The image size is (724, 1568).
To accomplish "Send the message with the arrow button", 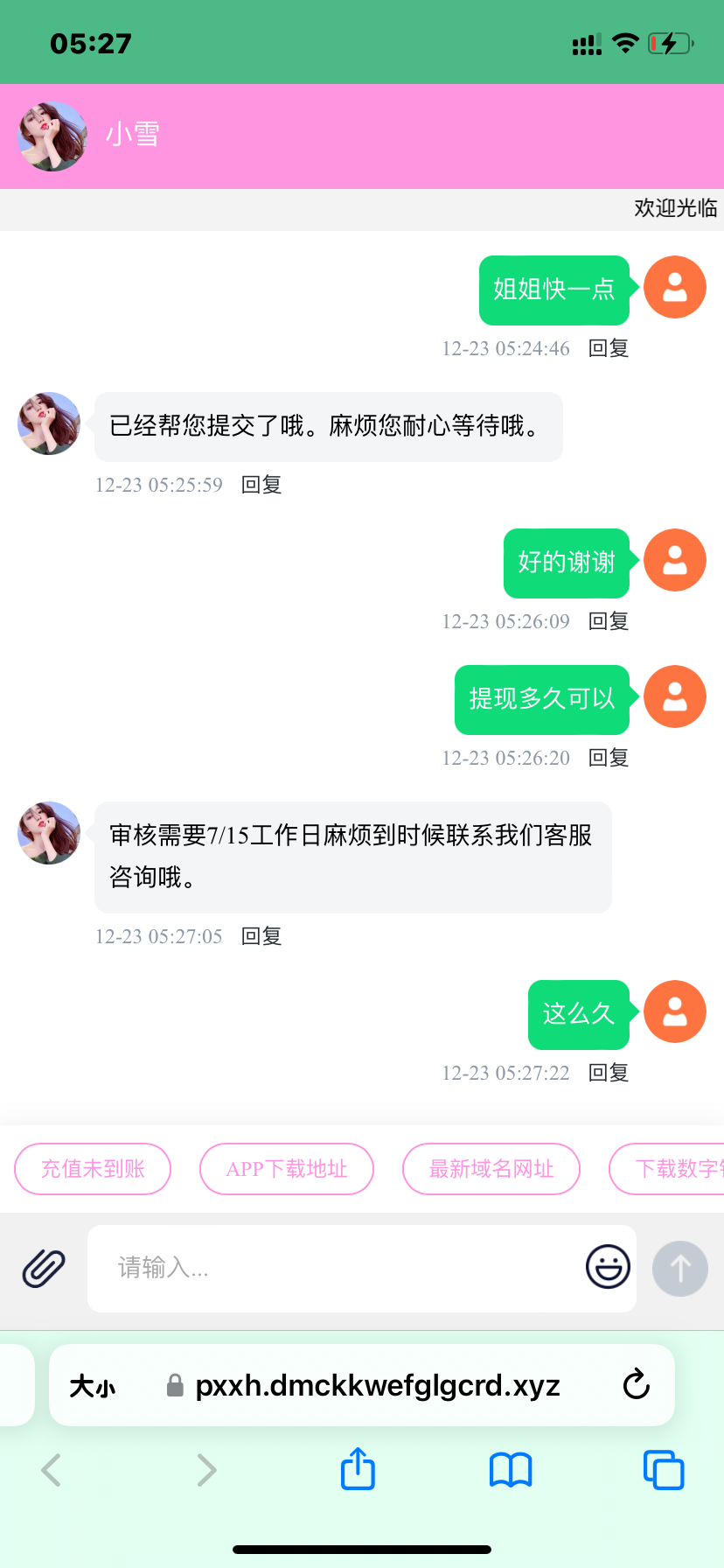I will 680,1268.
